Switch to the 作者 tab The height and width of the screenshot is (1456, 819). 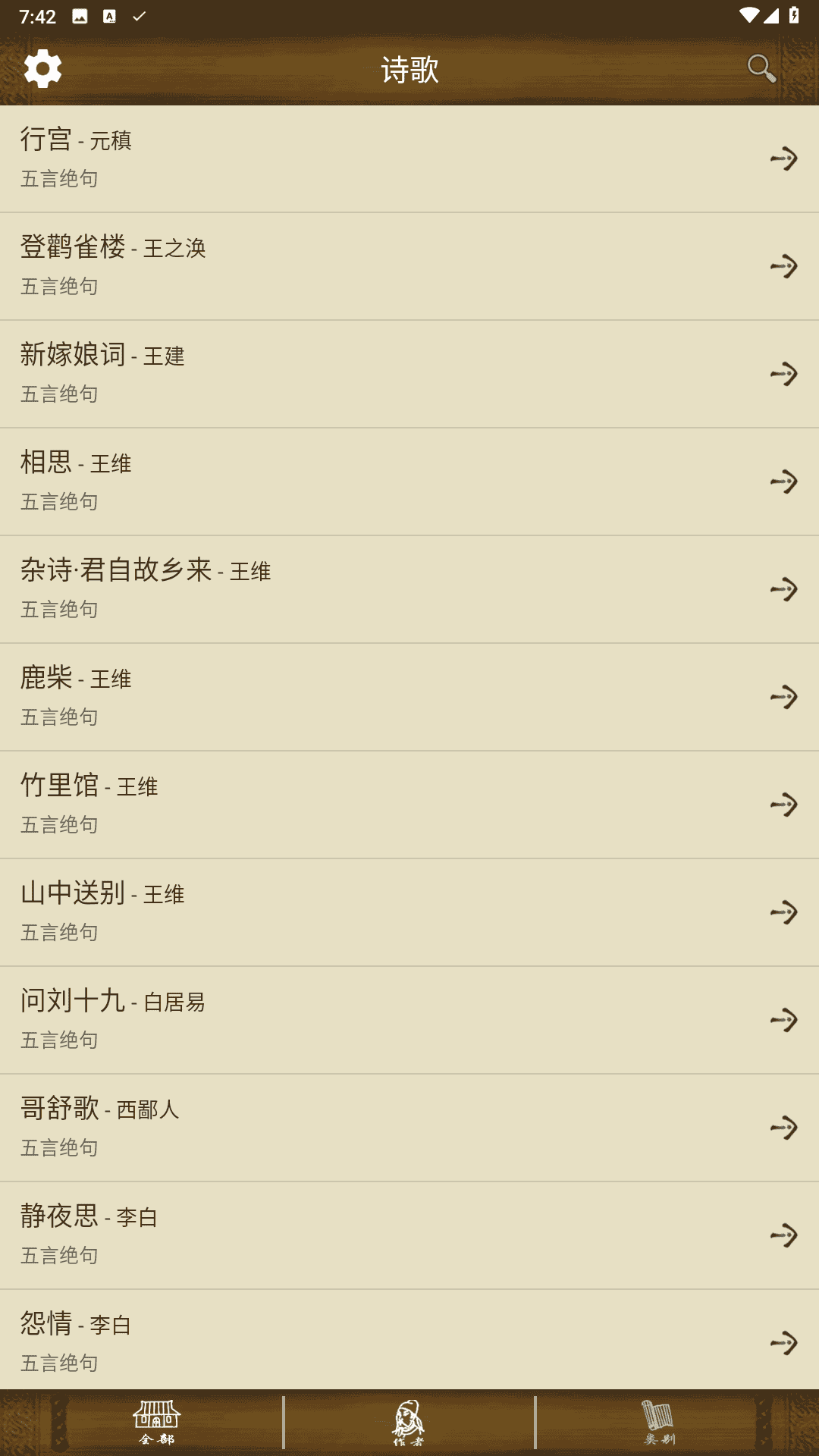point(409,1423)
